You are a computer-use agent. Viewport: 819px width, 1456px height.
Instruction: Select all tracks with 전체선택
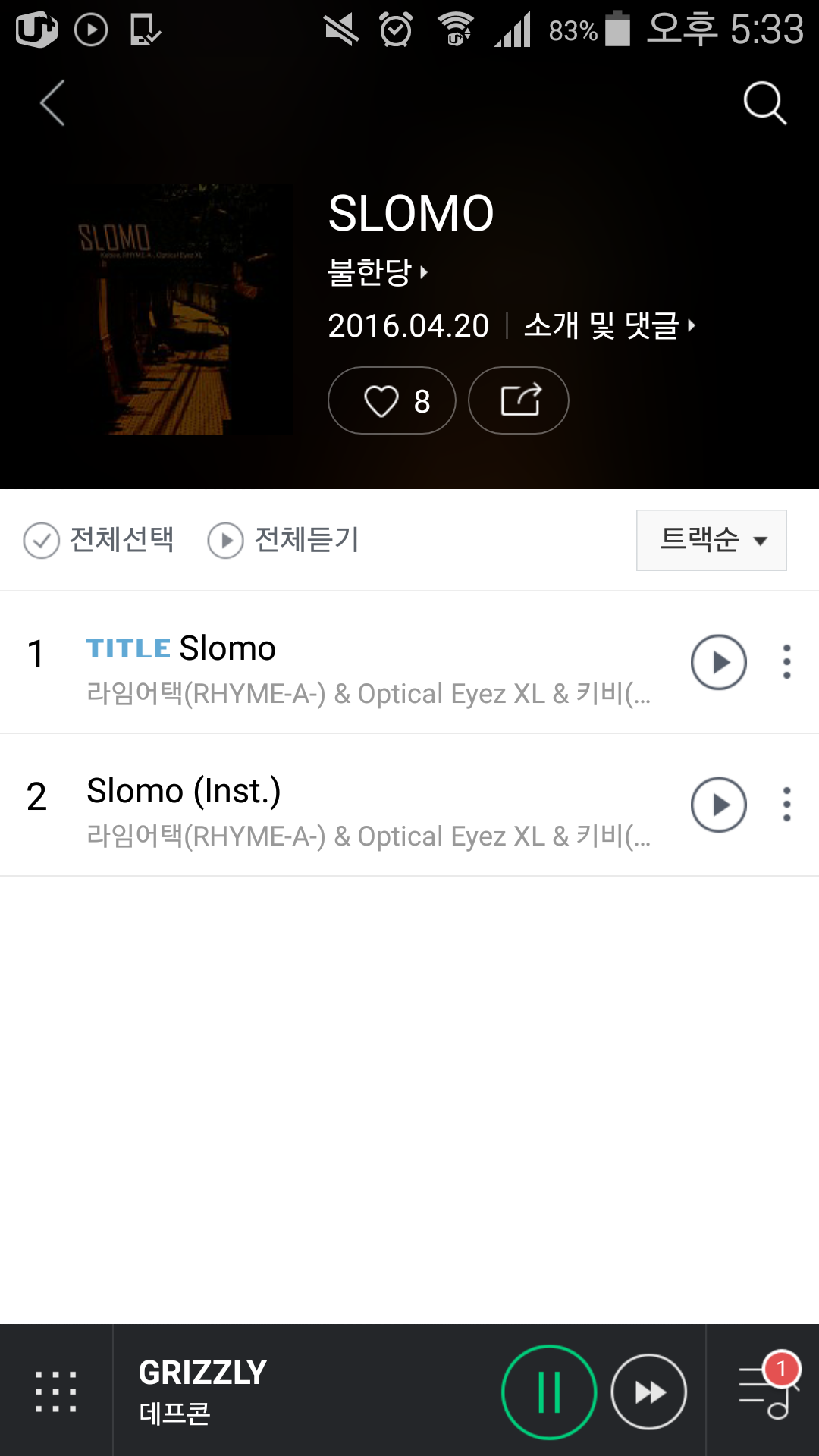coord(99,540)
